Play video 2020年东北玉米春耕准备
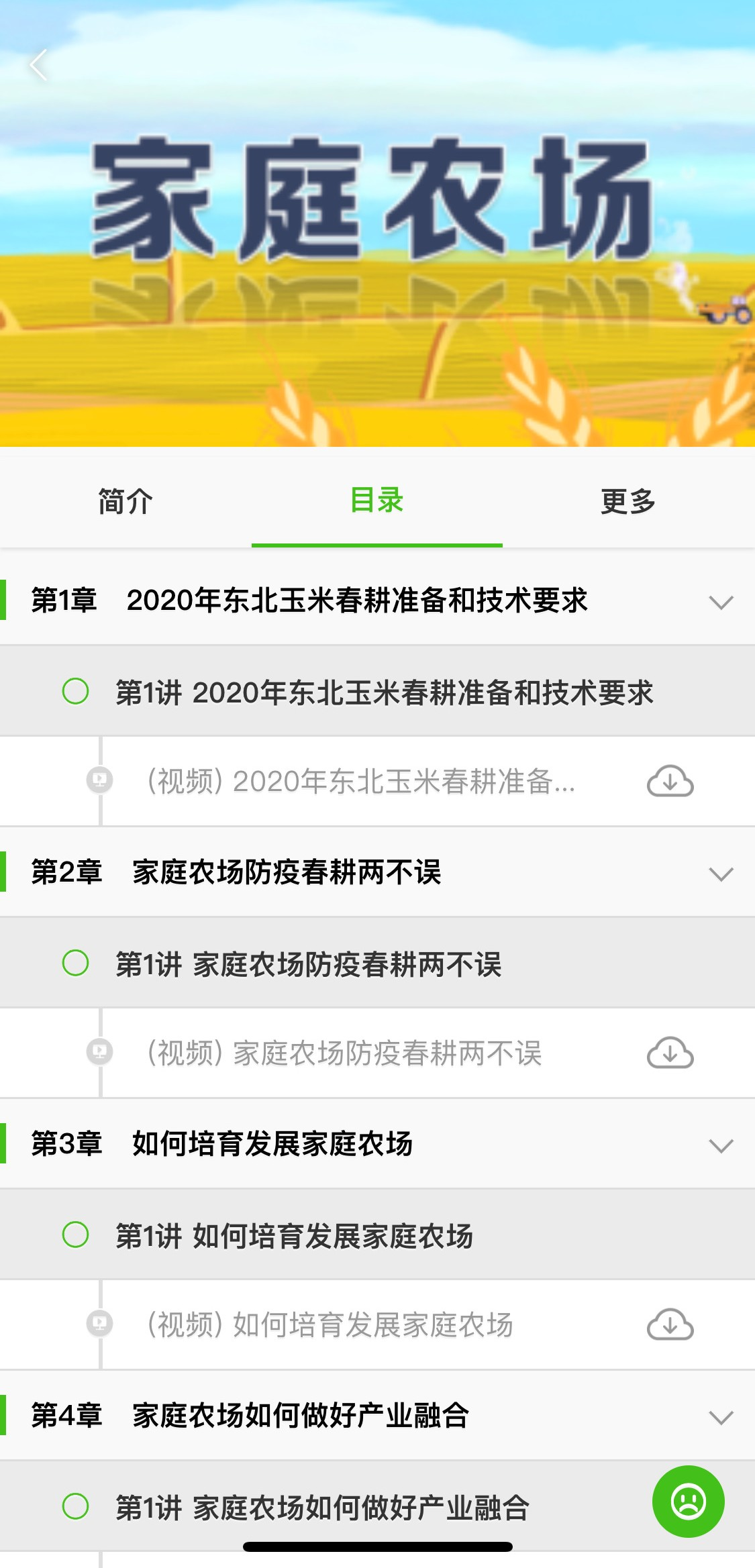Screen dimensions: 755x1568 pos(360,782)
